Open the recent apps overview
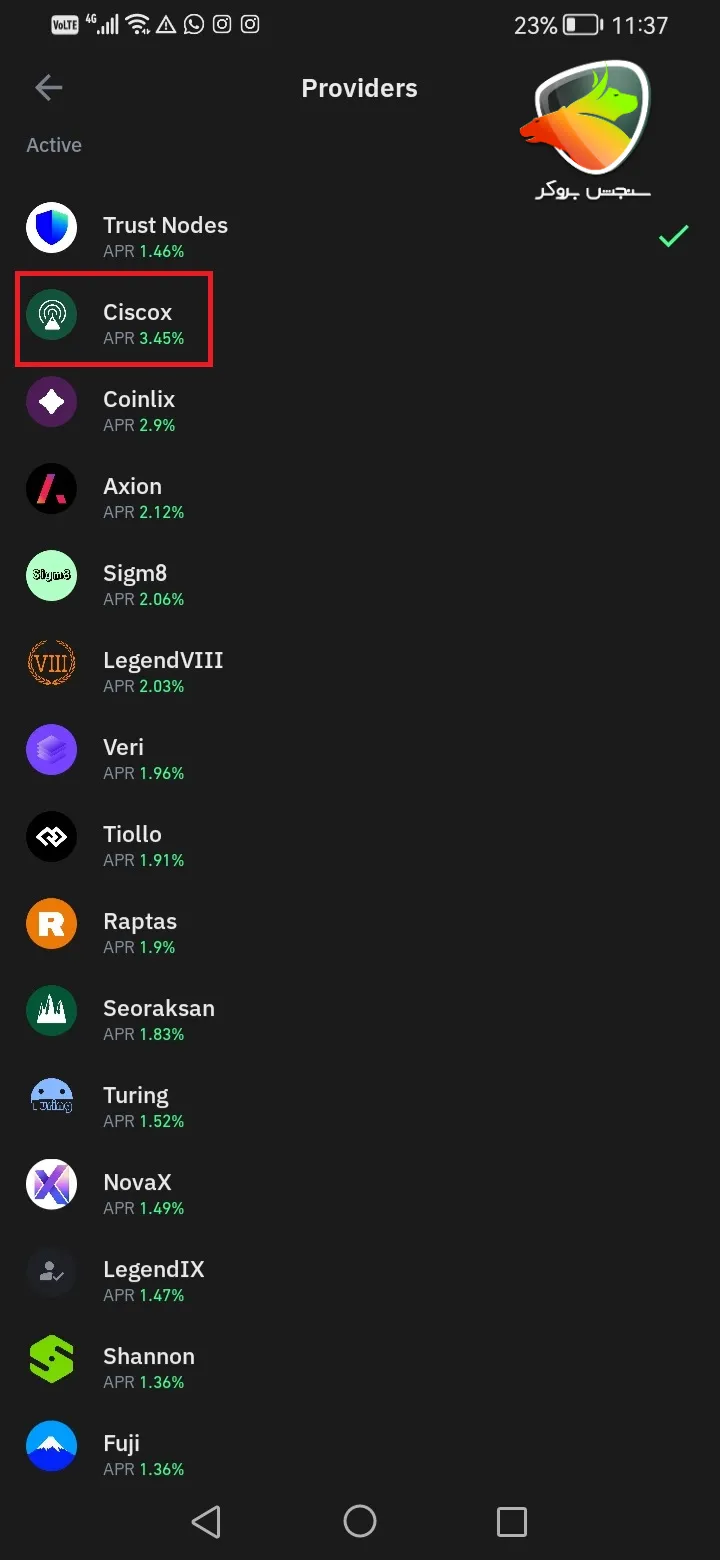Viewport: 720px width, 1560px height. 511,1521
